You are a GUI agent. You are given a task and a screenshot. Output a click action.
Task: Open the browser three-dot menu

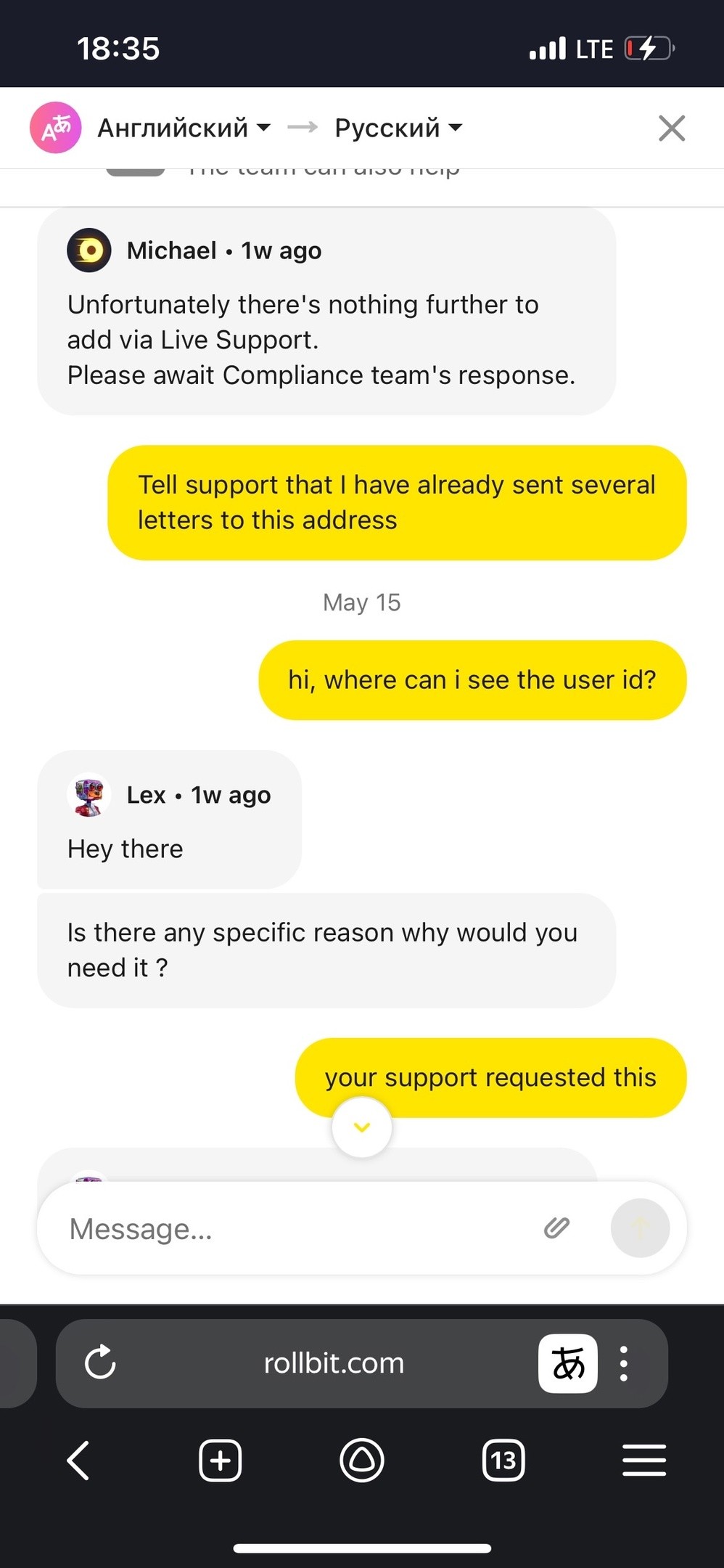[624, 1363]
